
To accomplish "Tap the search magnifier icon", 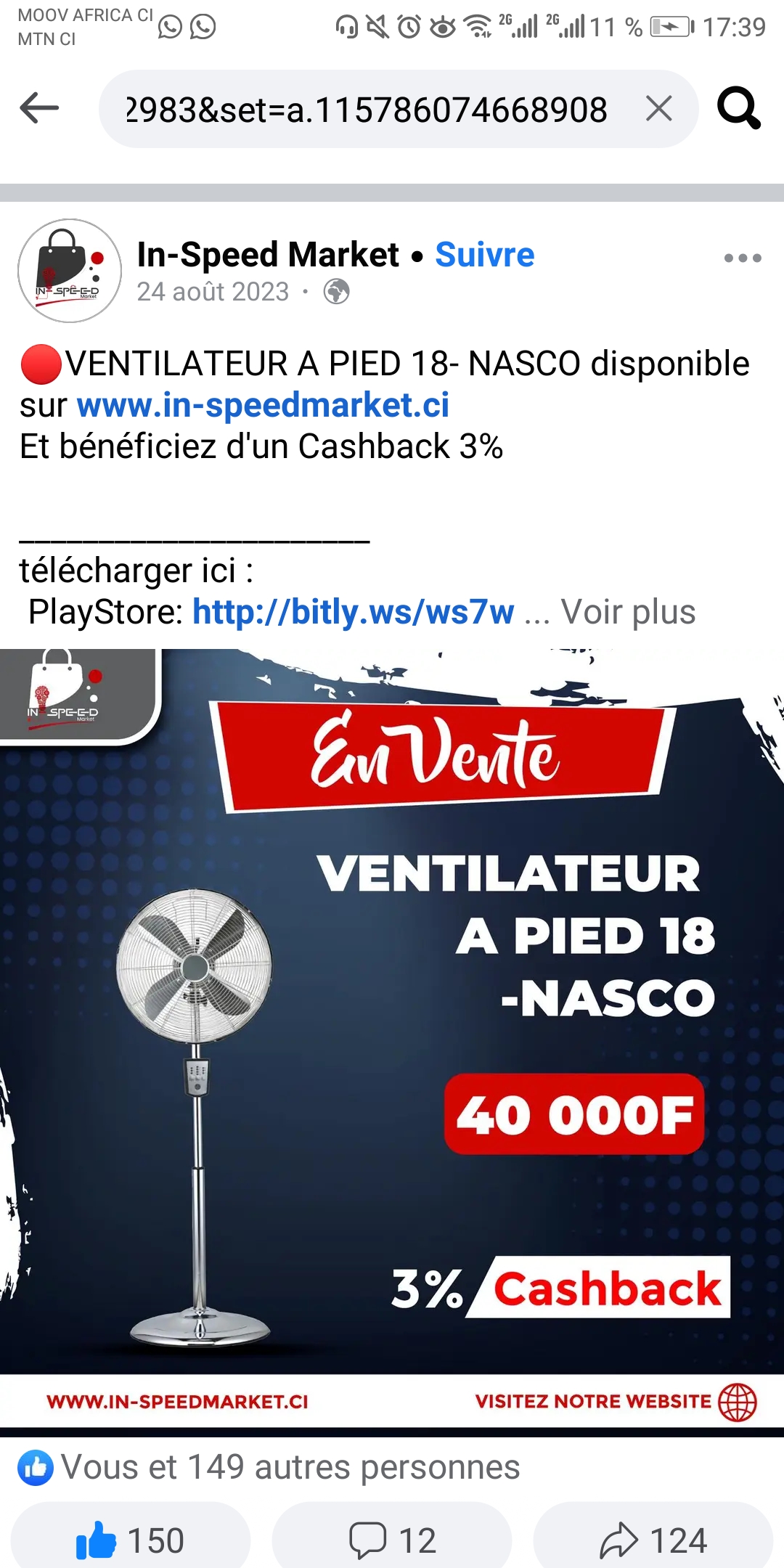I will (x=738, y=109).
